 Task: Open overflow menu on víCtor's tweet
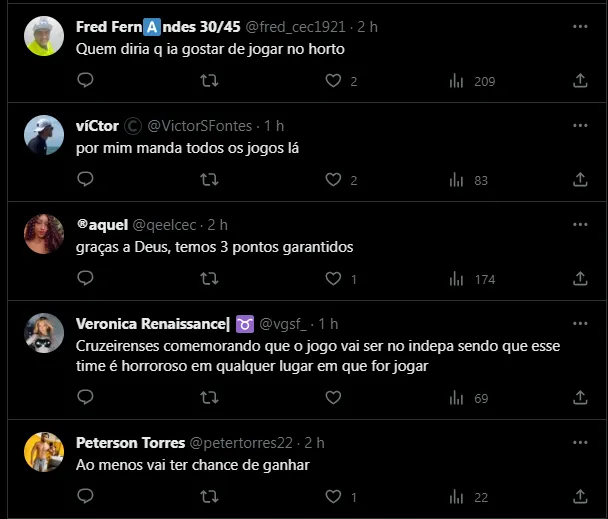click(580, 126)
